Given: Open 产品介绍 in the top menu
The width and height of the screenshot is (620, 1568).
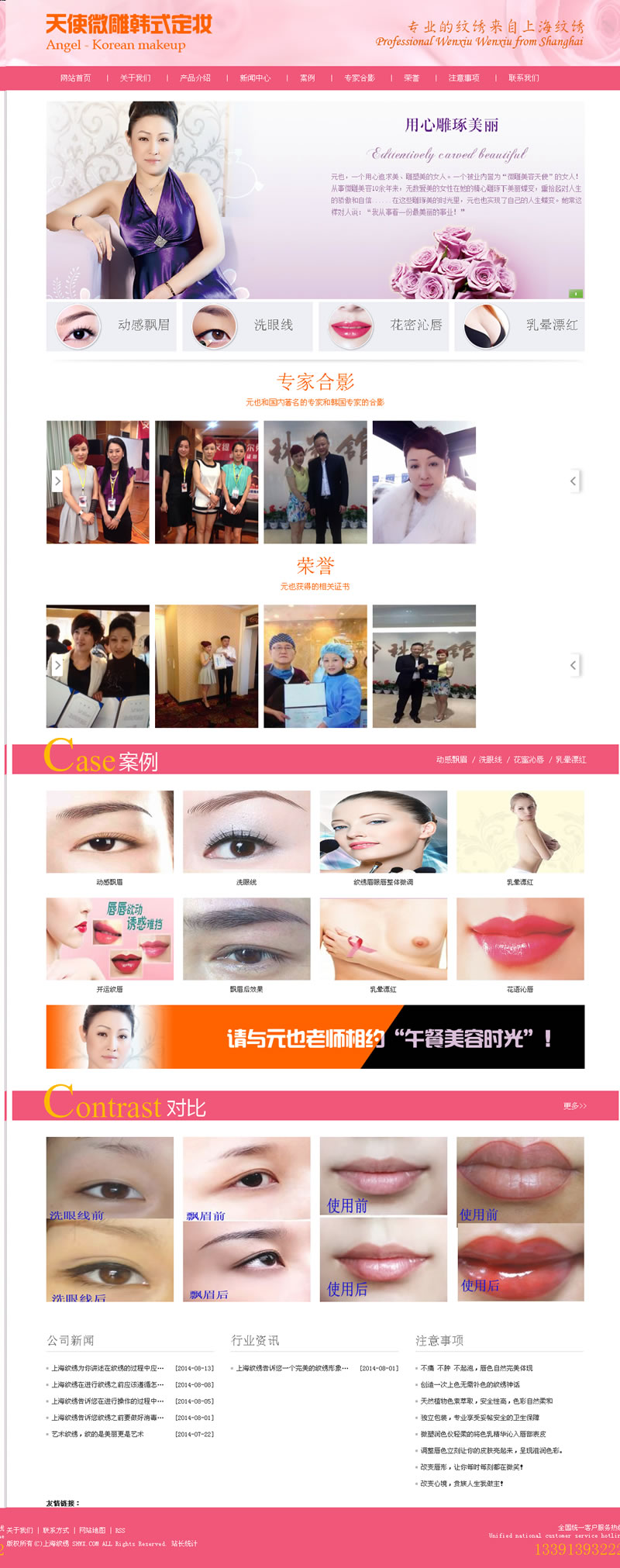Looking at the screenshot, I should pyautogui.click(x=195, y=78).
